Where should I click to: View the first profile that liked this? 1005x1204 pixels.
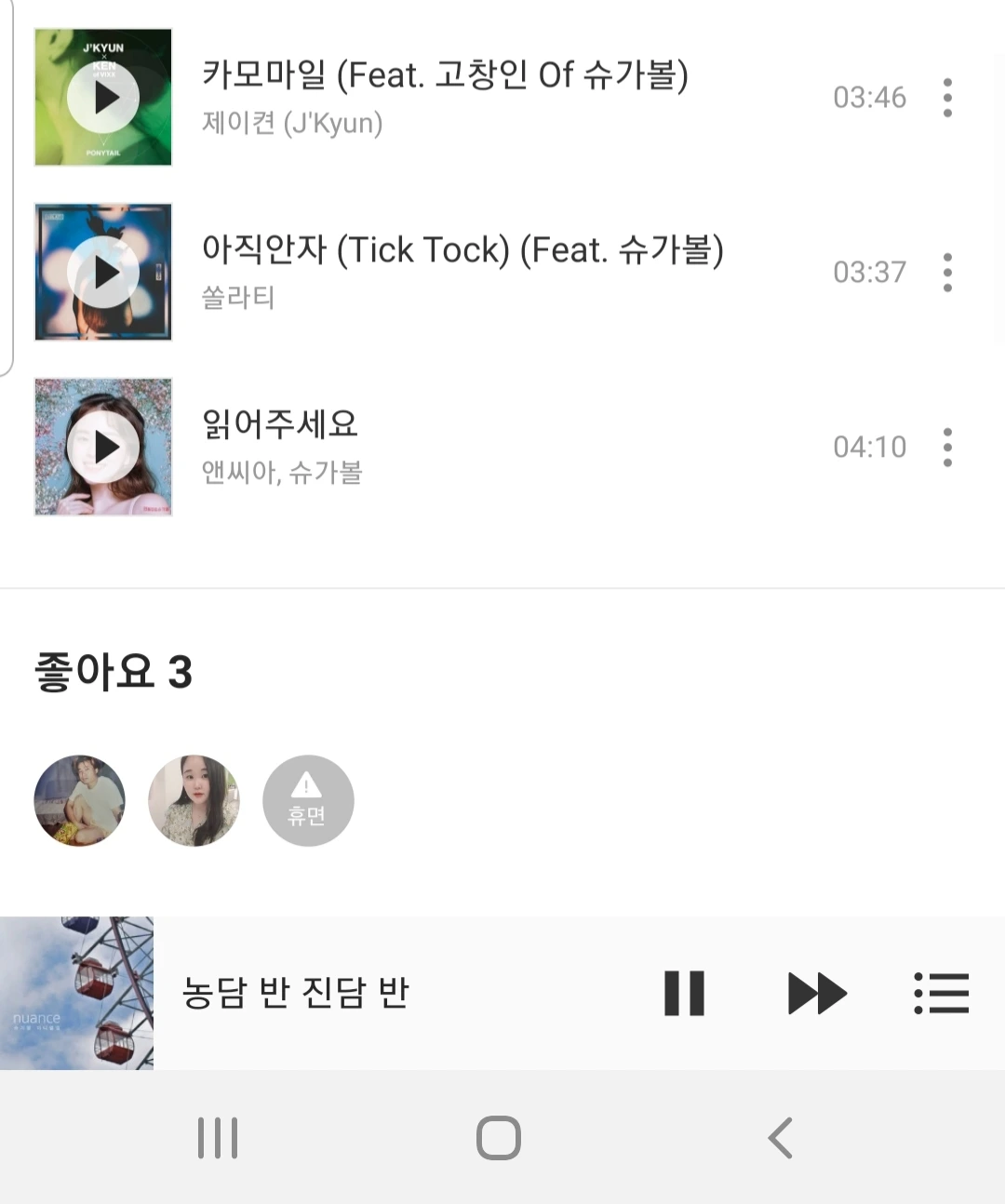[79, 800]
